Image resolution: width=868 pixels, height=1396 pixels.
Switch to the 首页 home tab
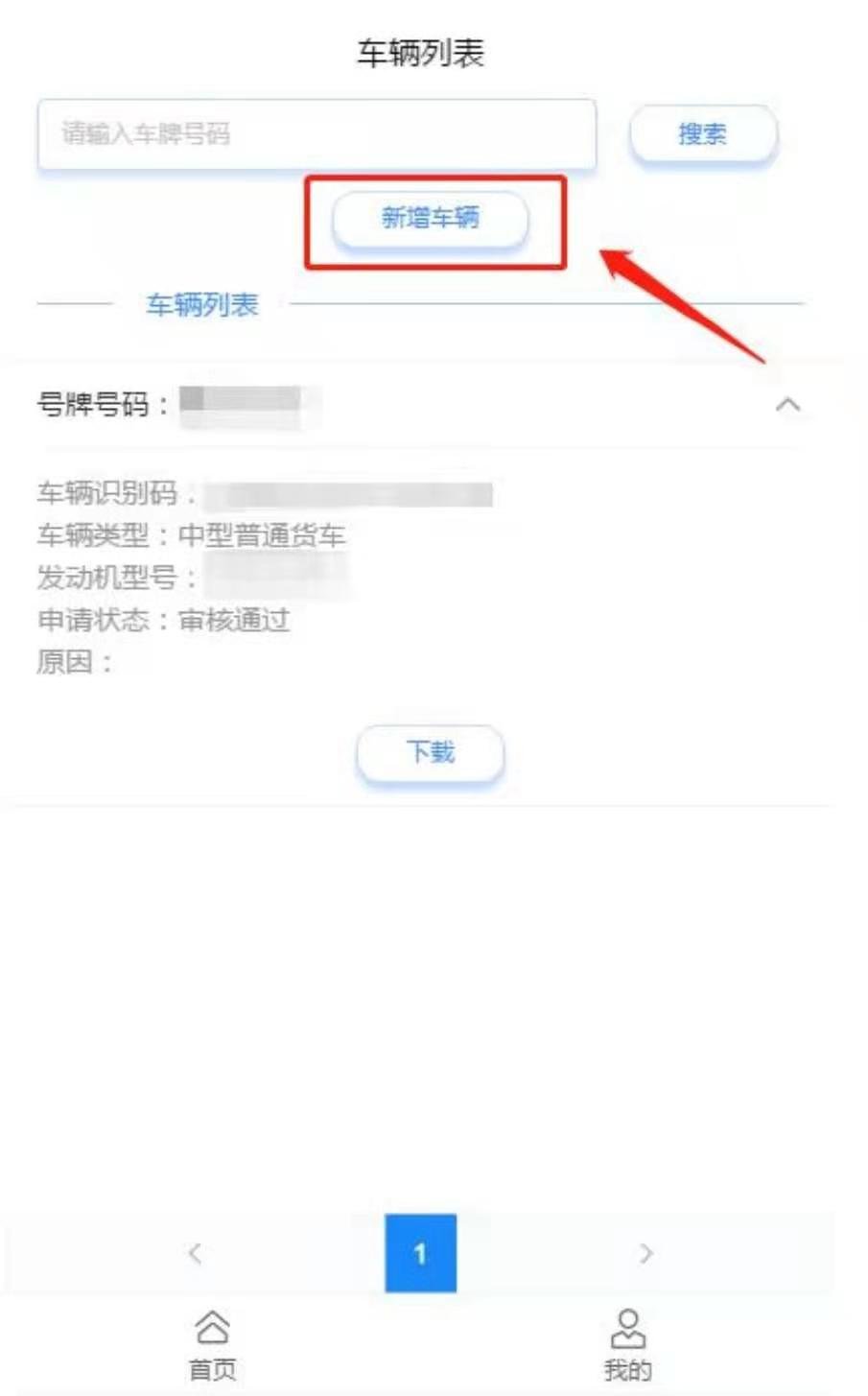(x=212, y=1345)
